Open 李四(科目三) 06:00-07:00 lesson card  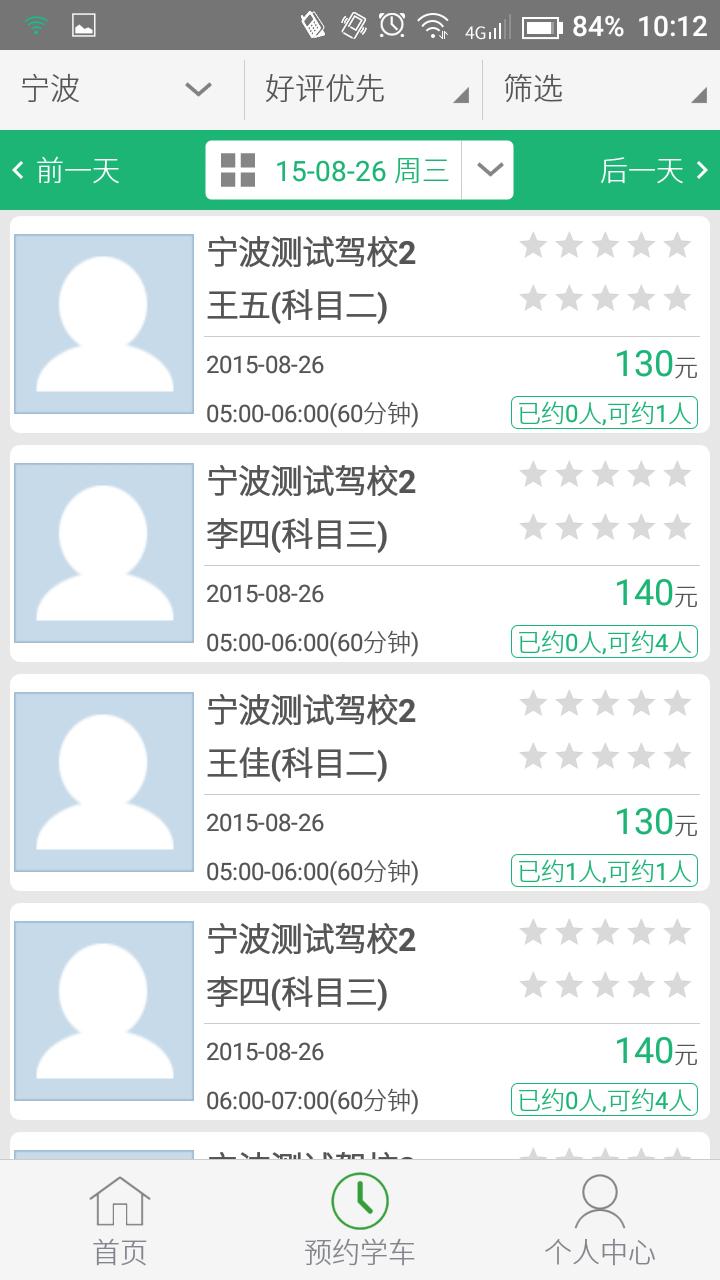point(360,1012)
